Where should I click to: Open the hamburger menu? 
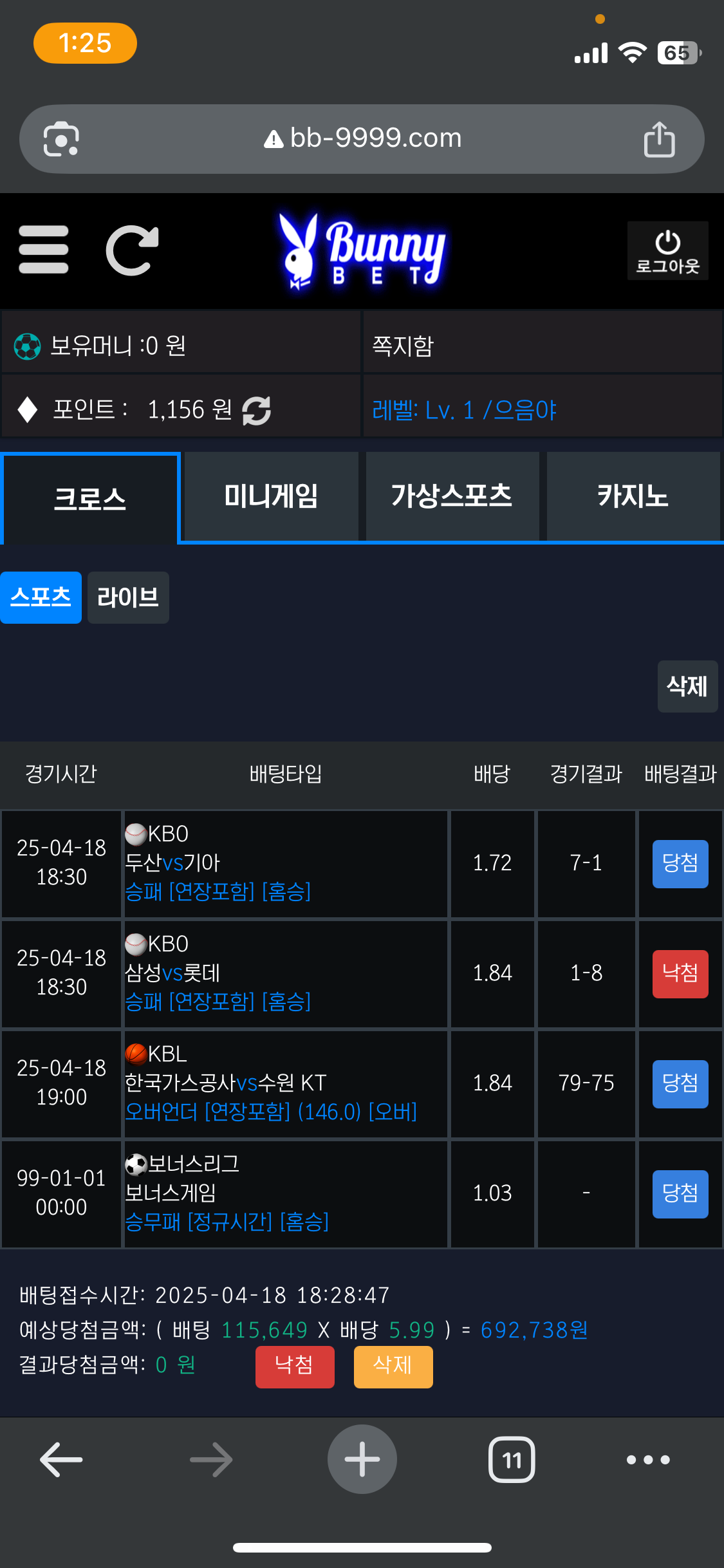[x=44, y=250]
